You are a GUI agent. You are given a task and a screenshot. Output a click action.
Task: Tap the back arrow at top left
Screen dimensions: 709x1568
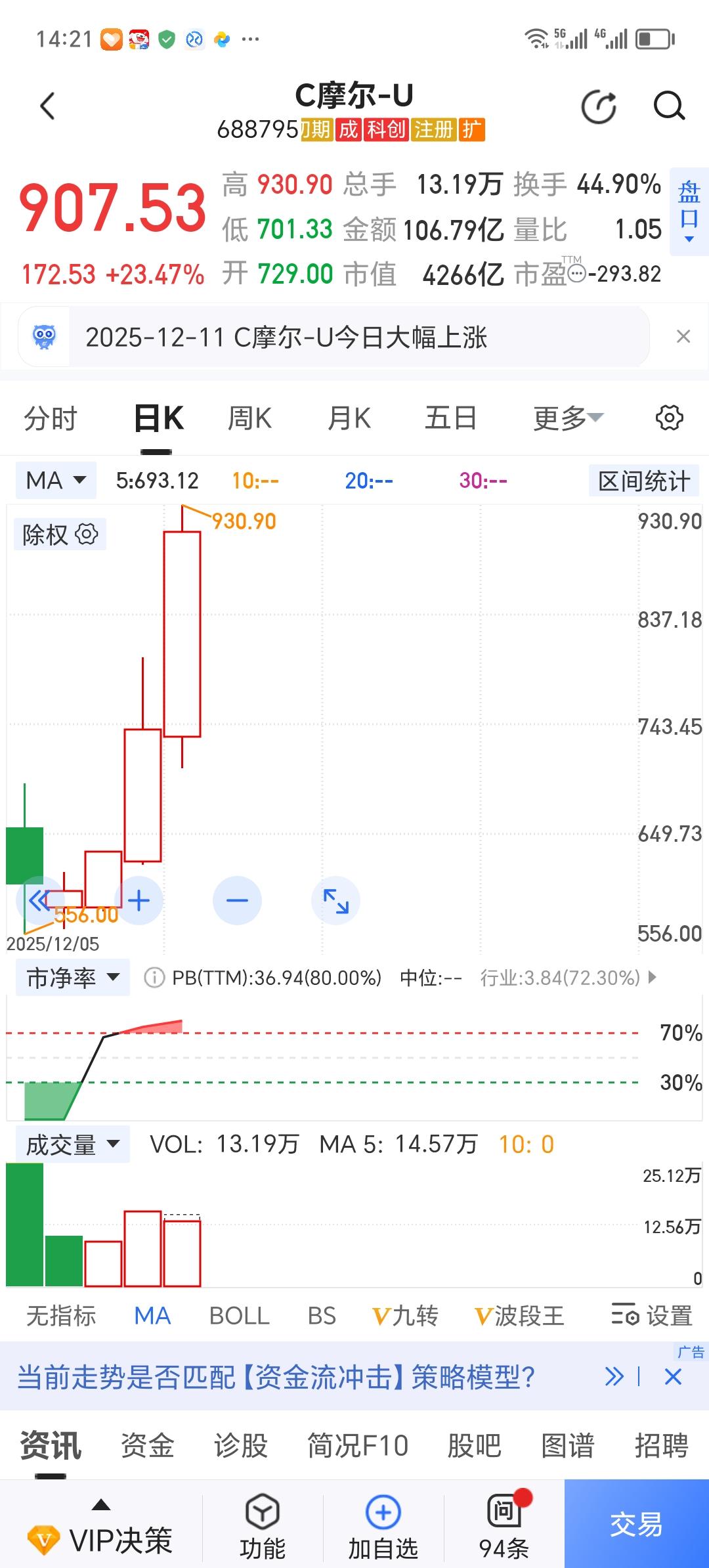click(47, 106)
